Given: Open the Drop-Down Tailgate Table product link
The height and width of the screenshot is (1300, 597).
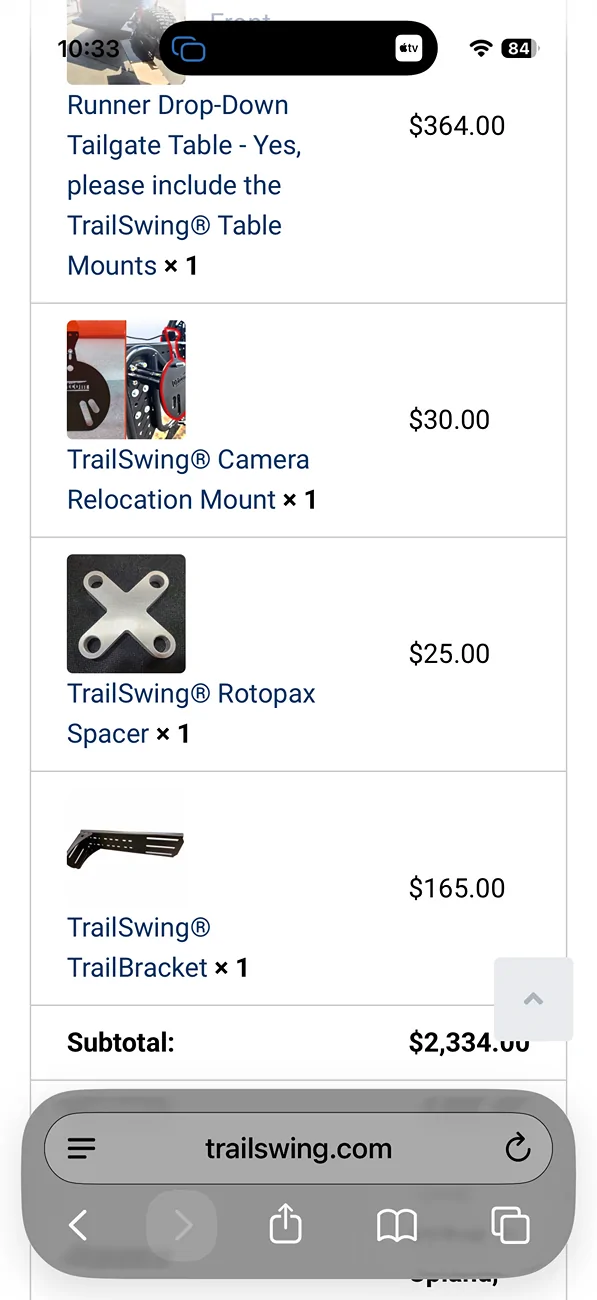Looking at the screenshot, I should click(x=184, y=185).
